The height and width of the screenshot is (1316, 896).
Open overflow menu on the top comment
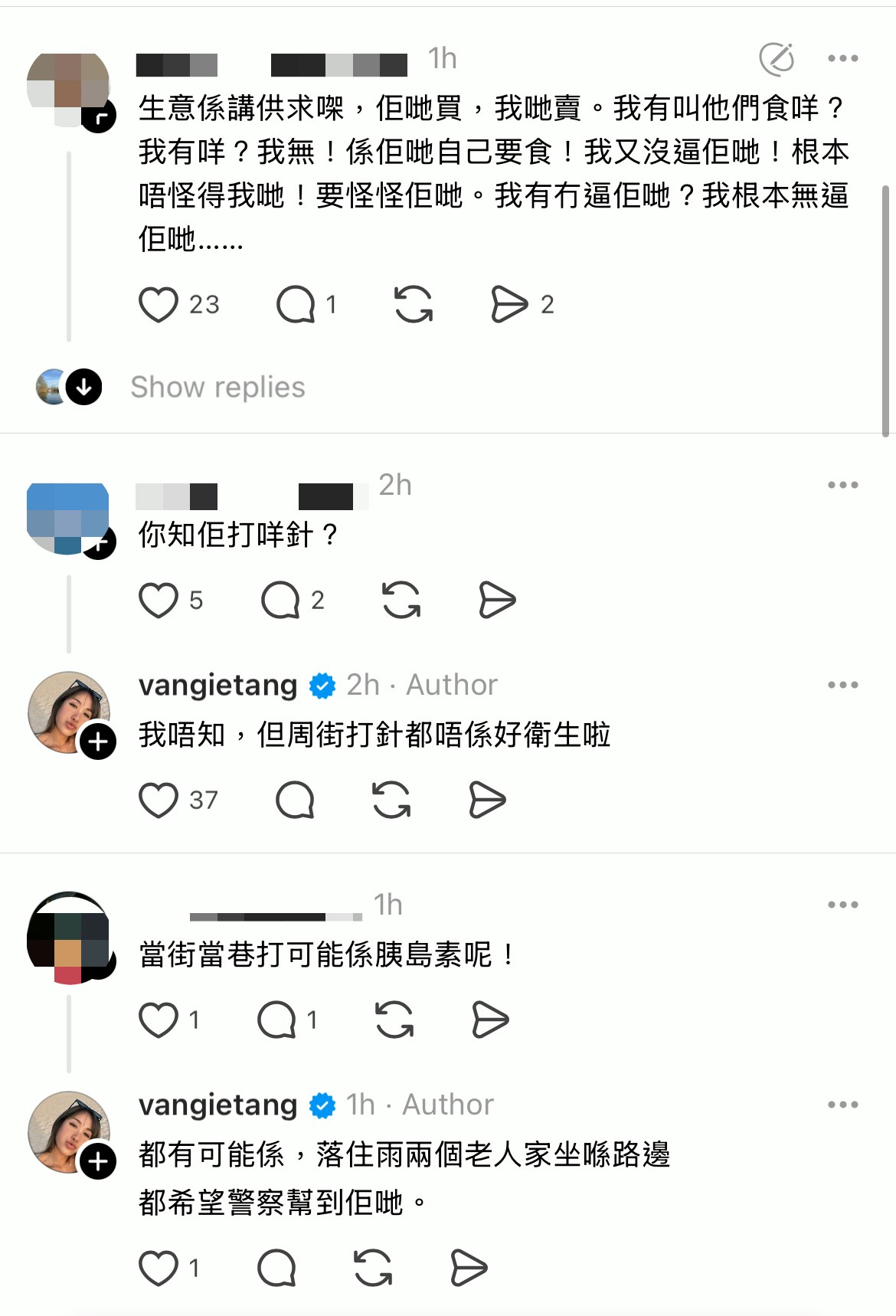pyautogui.click(x=842, y=58)
